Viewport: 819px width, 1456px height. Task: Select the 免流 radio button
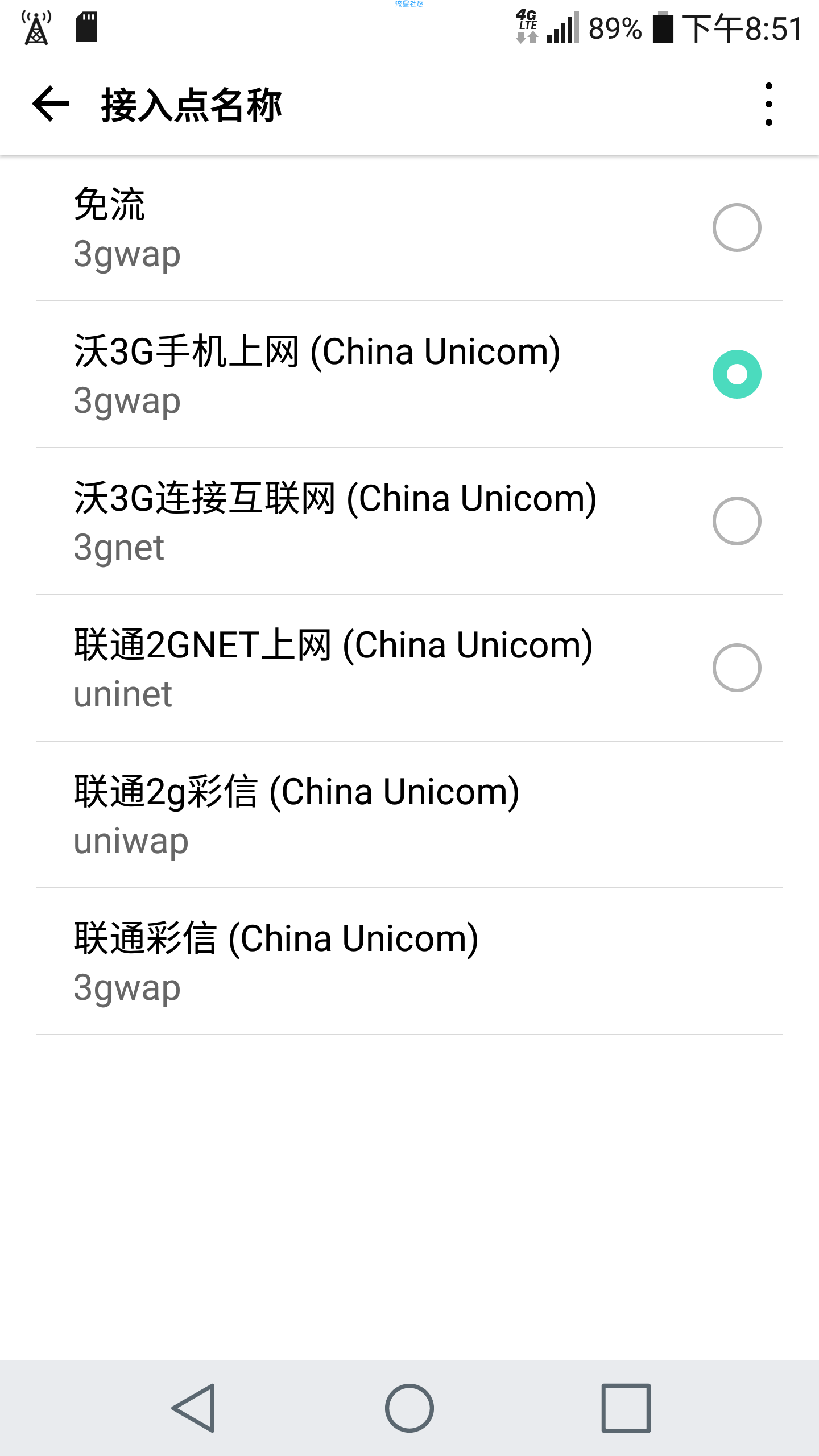737,227
